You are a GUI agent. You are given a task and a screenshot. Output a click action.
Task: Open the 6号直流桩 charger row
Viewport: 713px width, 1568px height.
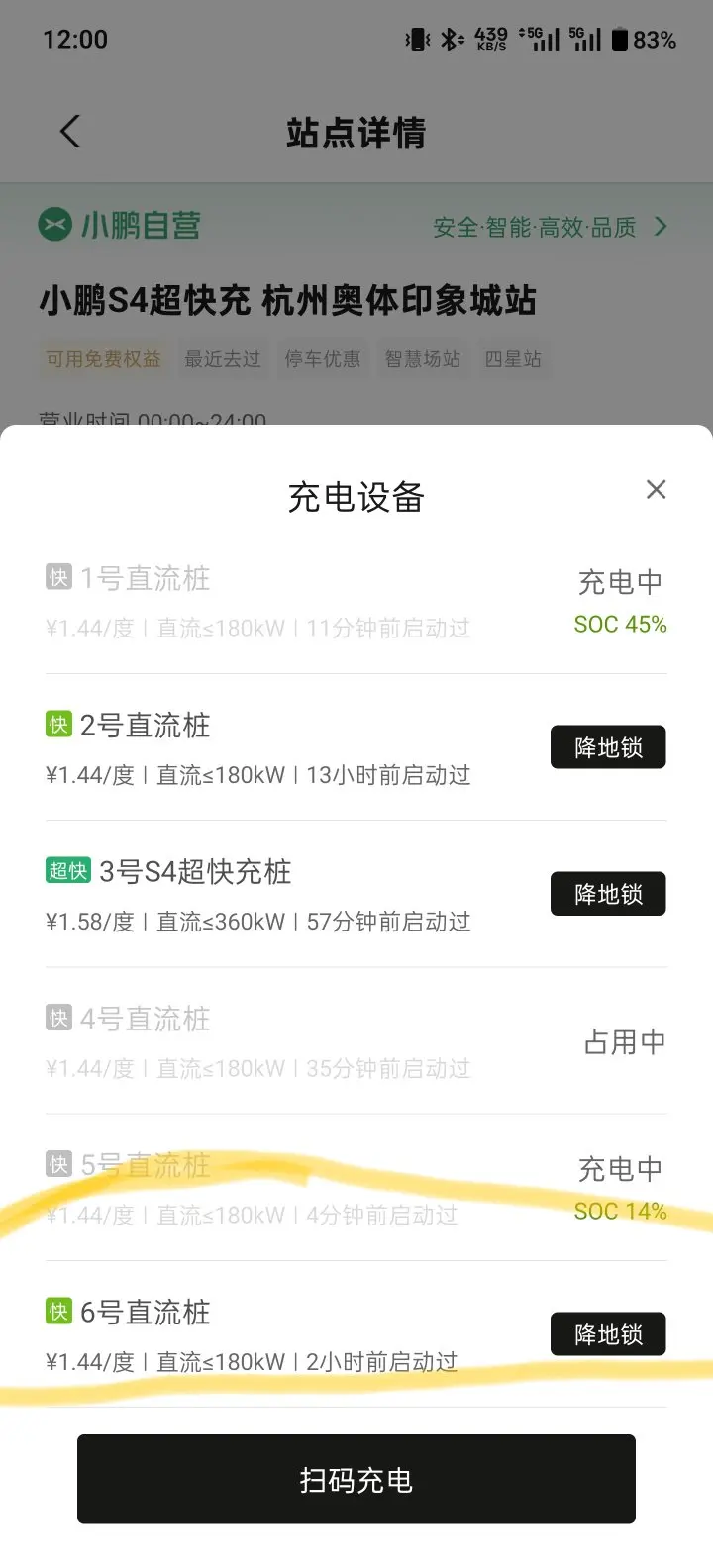(x=257, y=1335)
